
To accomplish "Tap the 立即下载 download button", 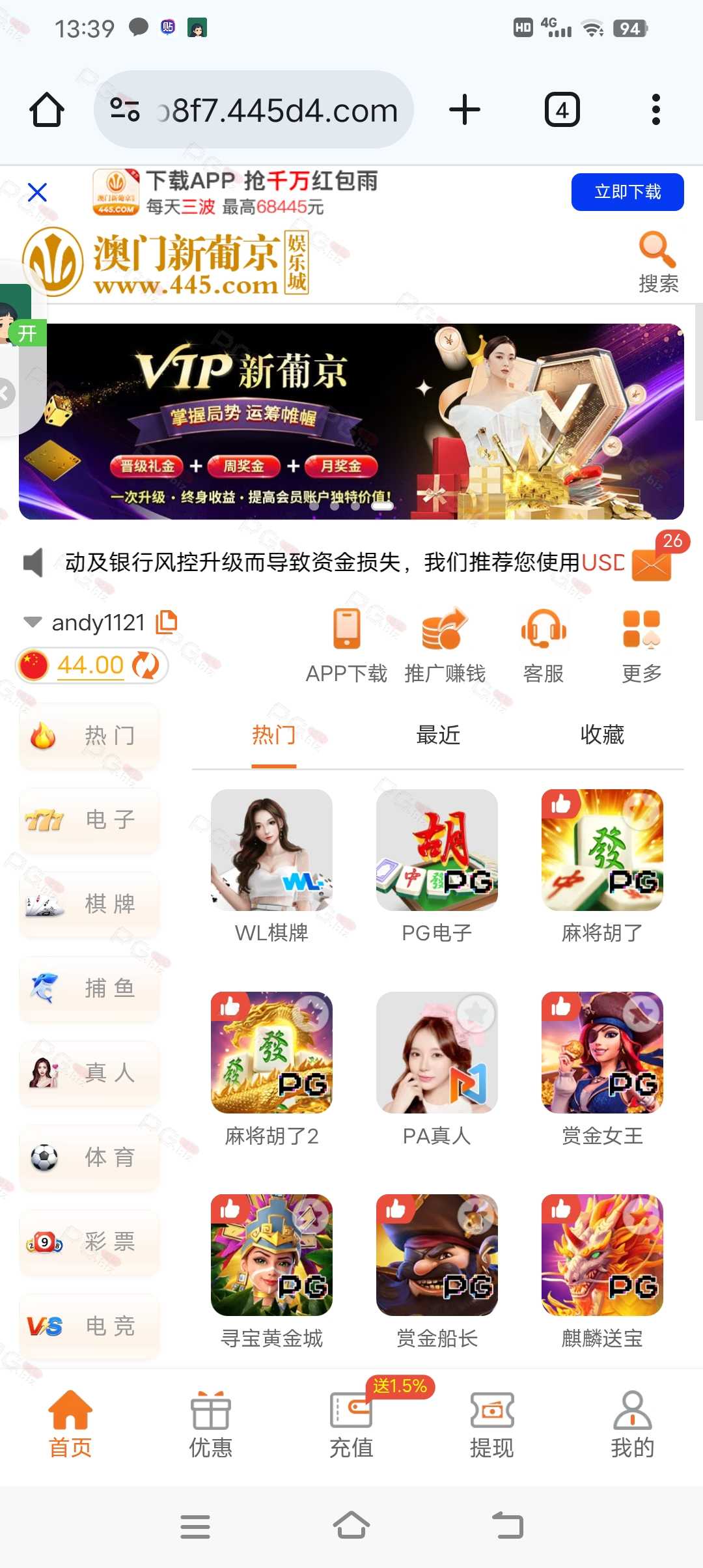I will pos(627,192).
